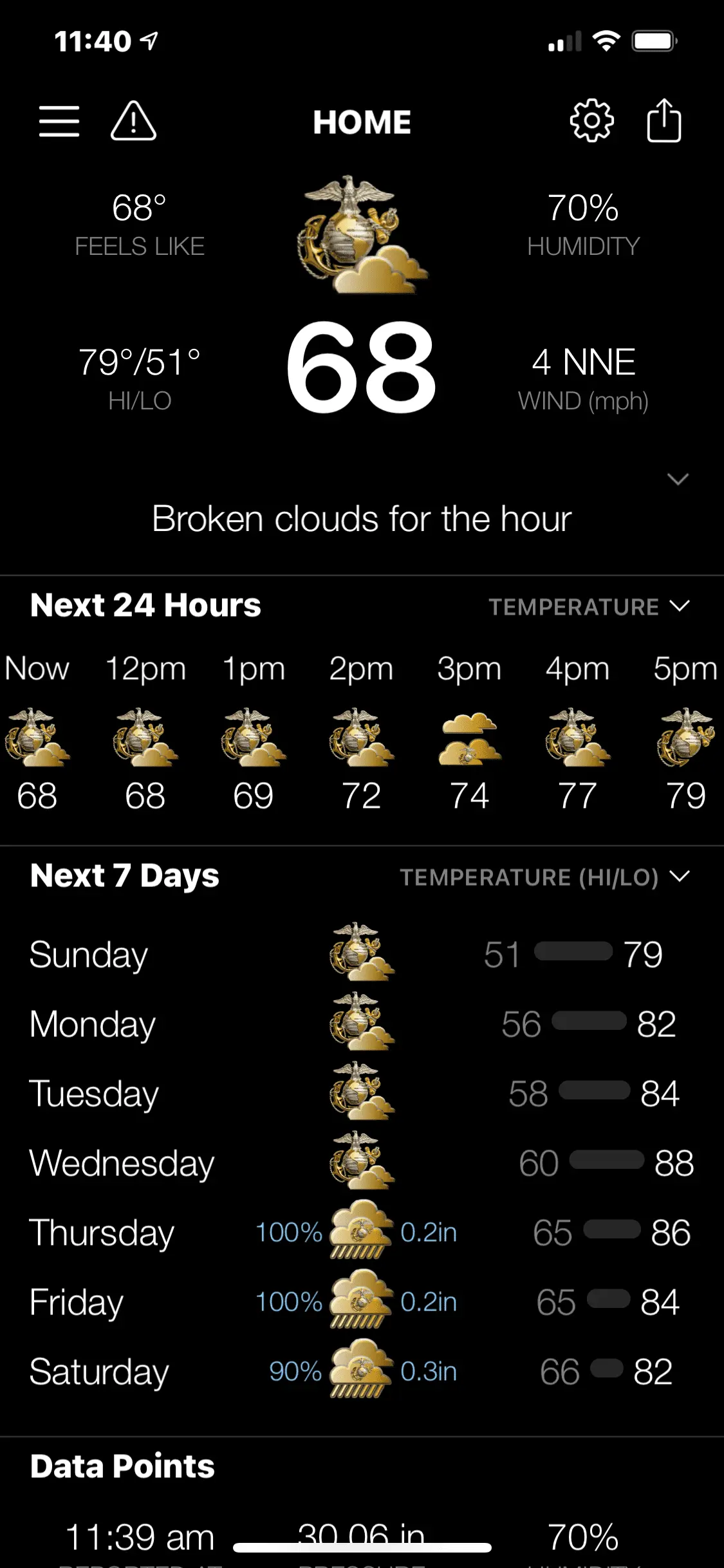Open Thursday's forecast details
This screenshot has height=1568, width=724.
point(362,1233)
